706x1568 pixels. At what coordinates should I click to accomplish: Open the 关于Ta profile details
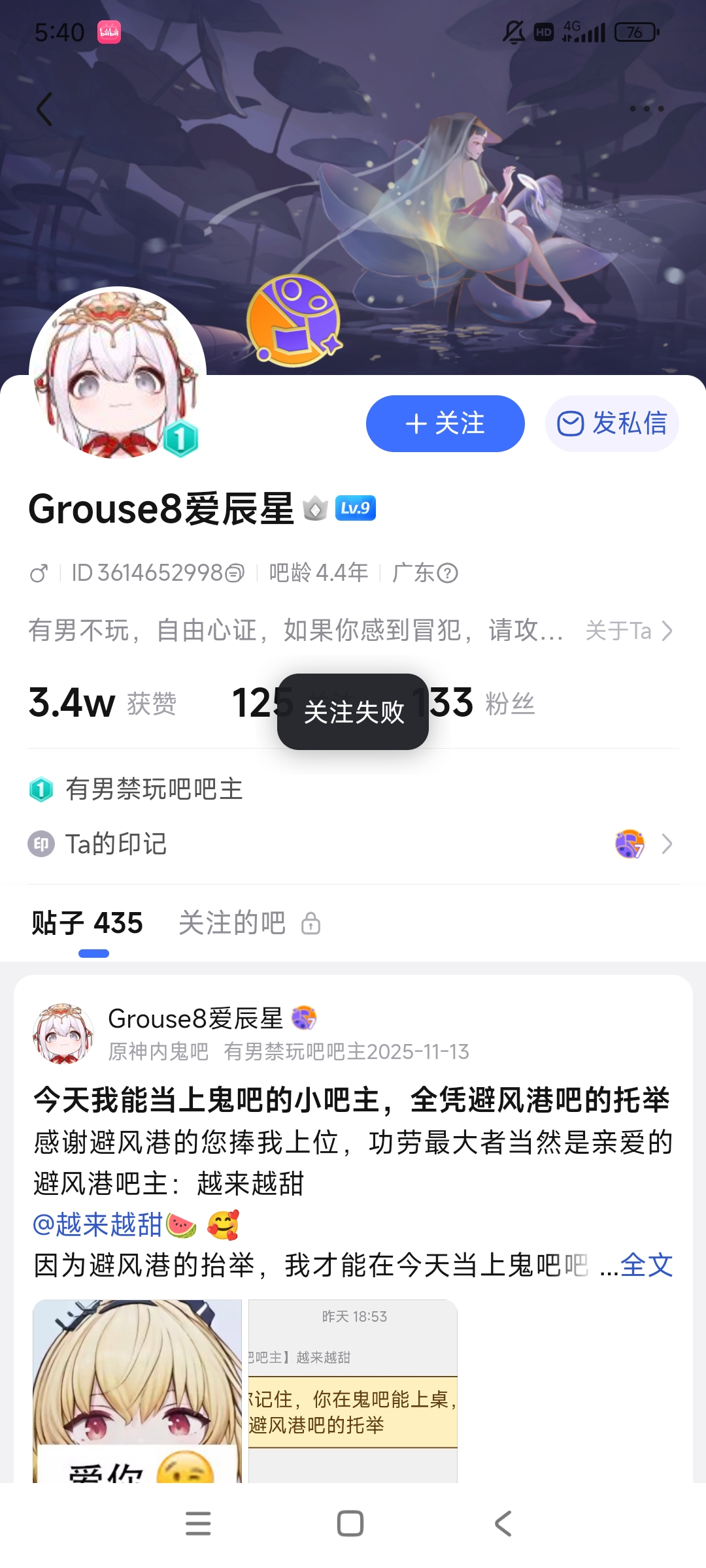click(629, 631)
